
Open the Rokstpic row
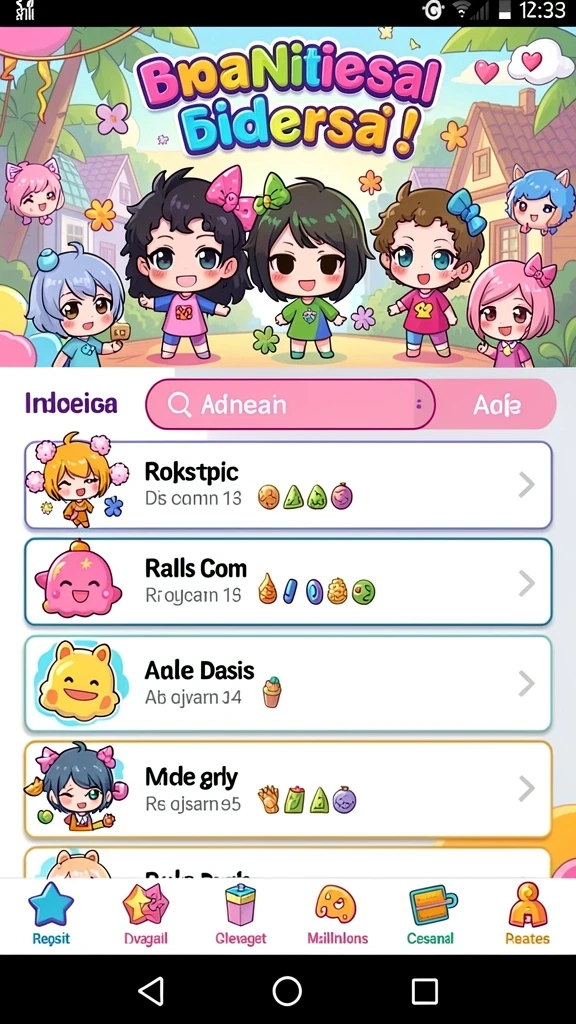pos(288,485)
